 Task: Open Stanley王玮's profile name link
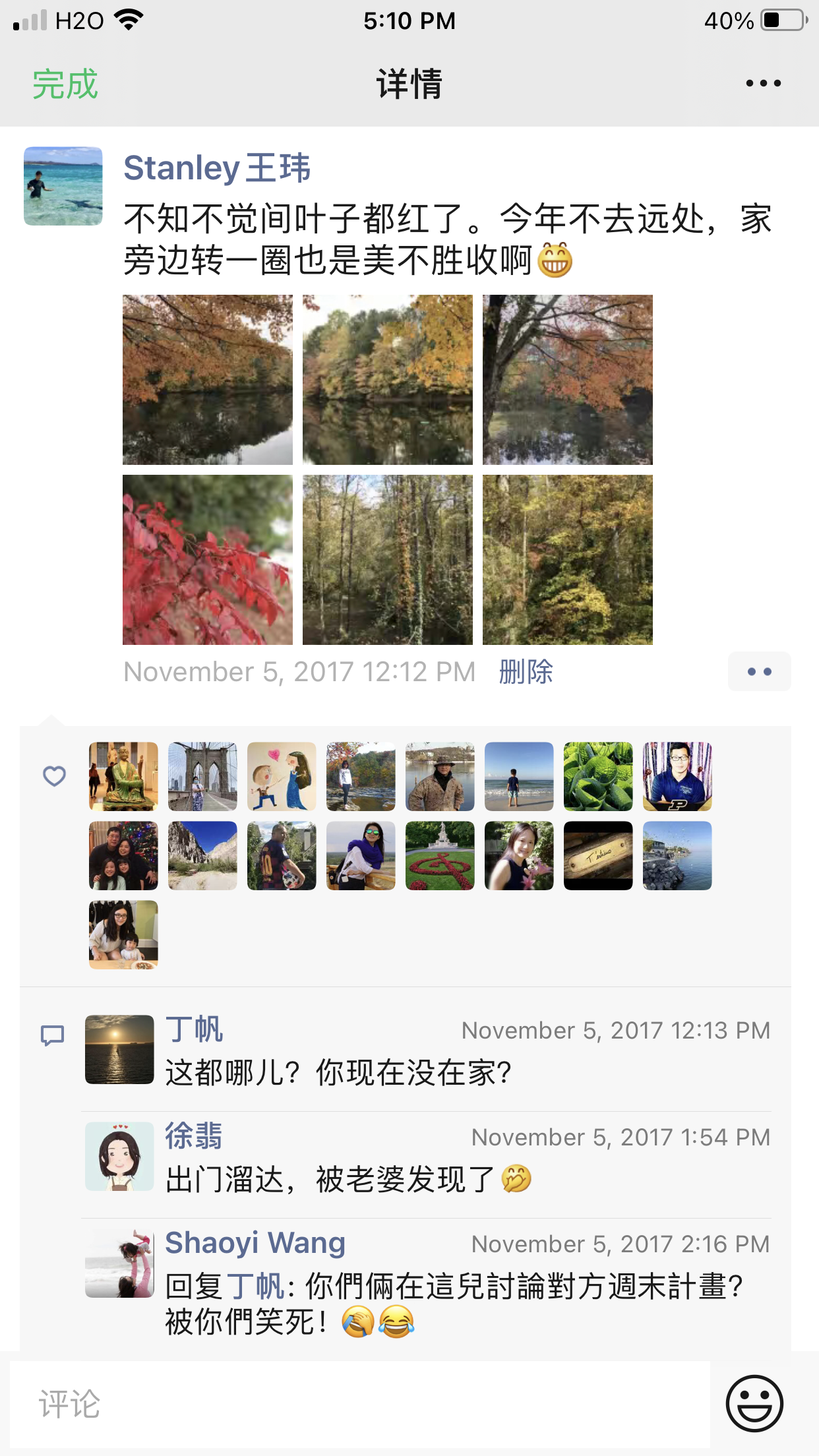pyautogui.click(x=216, y=167)
